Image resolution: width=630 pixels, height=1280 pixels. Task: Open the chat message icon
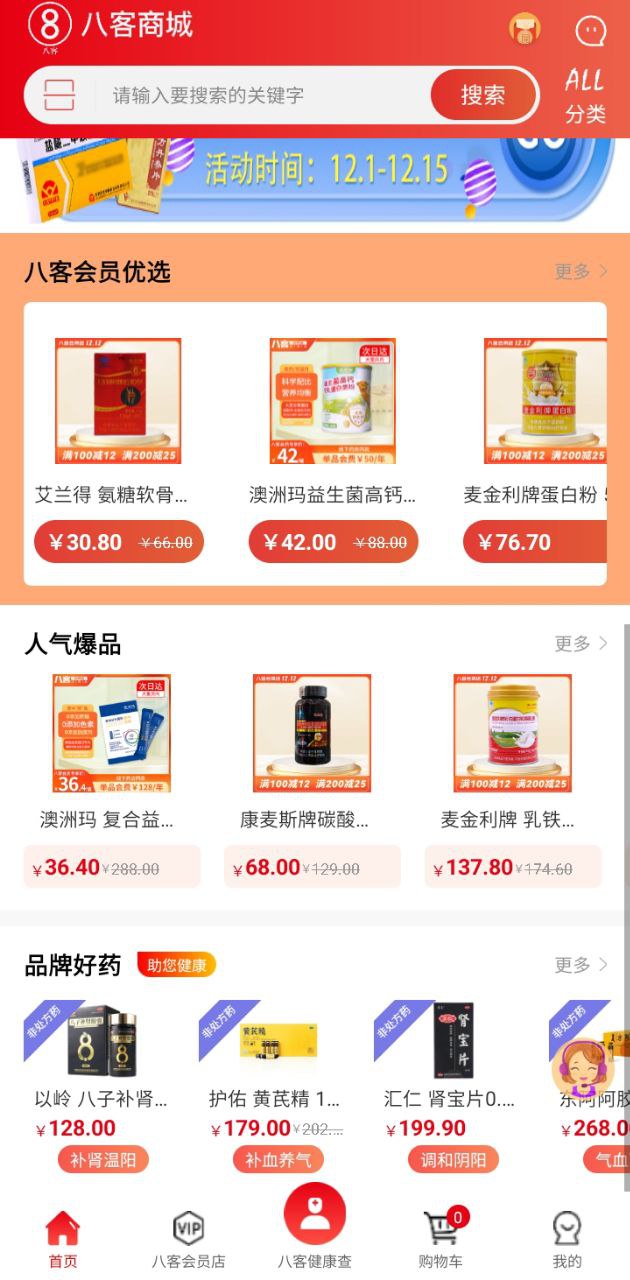591,30
